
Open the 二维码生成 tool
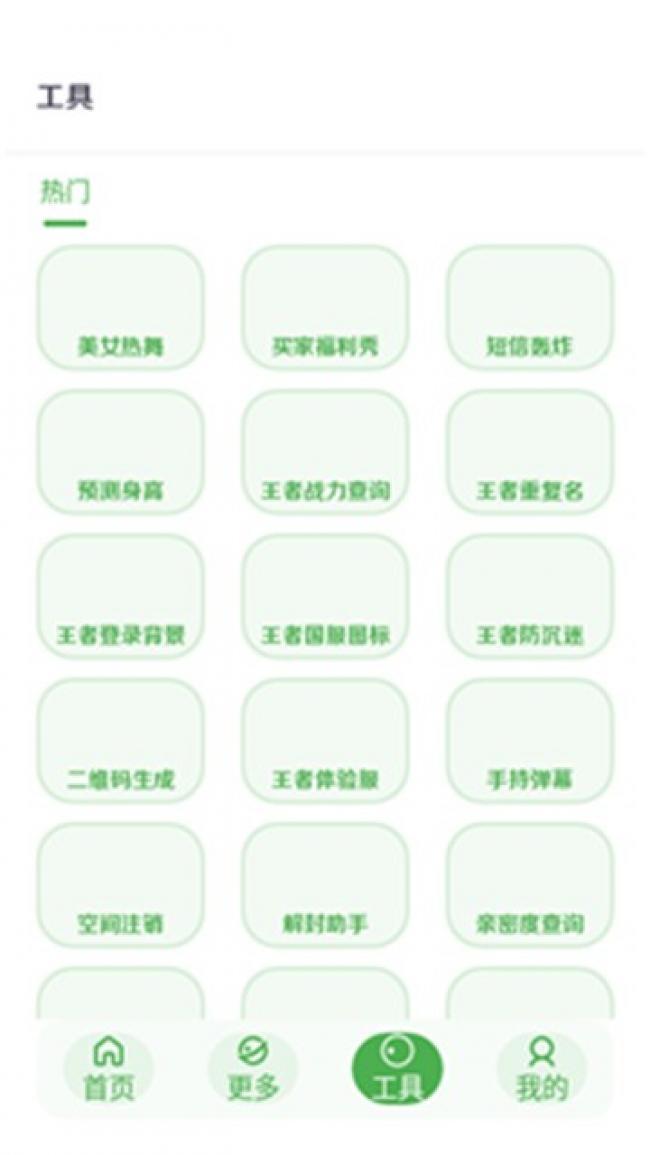click(120, 740)
